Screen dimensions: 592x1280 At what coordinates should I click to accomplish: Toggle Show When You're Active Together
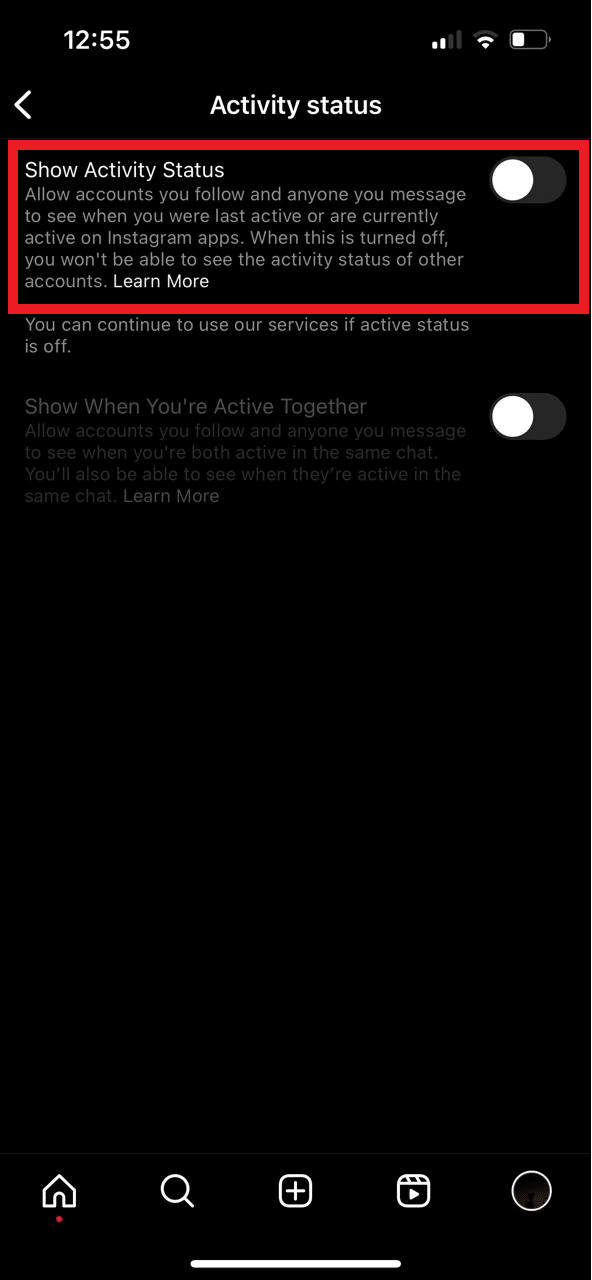[528, 417]
